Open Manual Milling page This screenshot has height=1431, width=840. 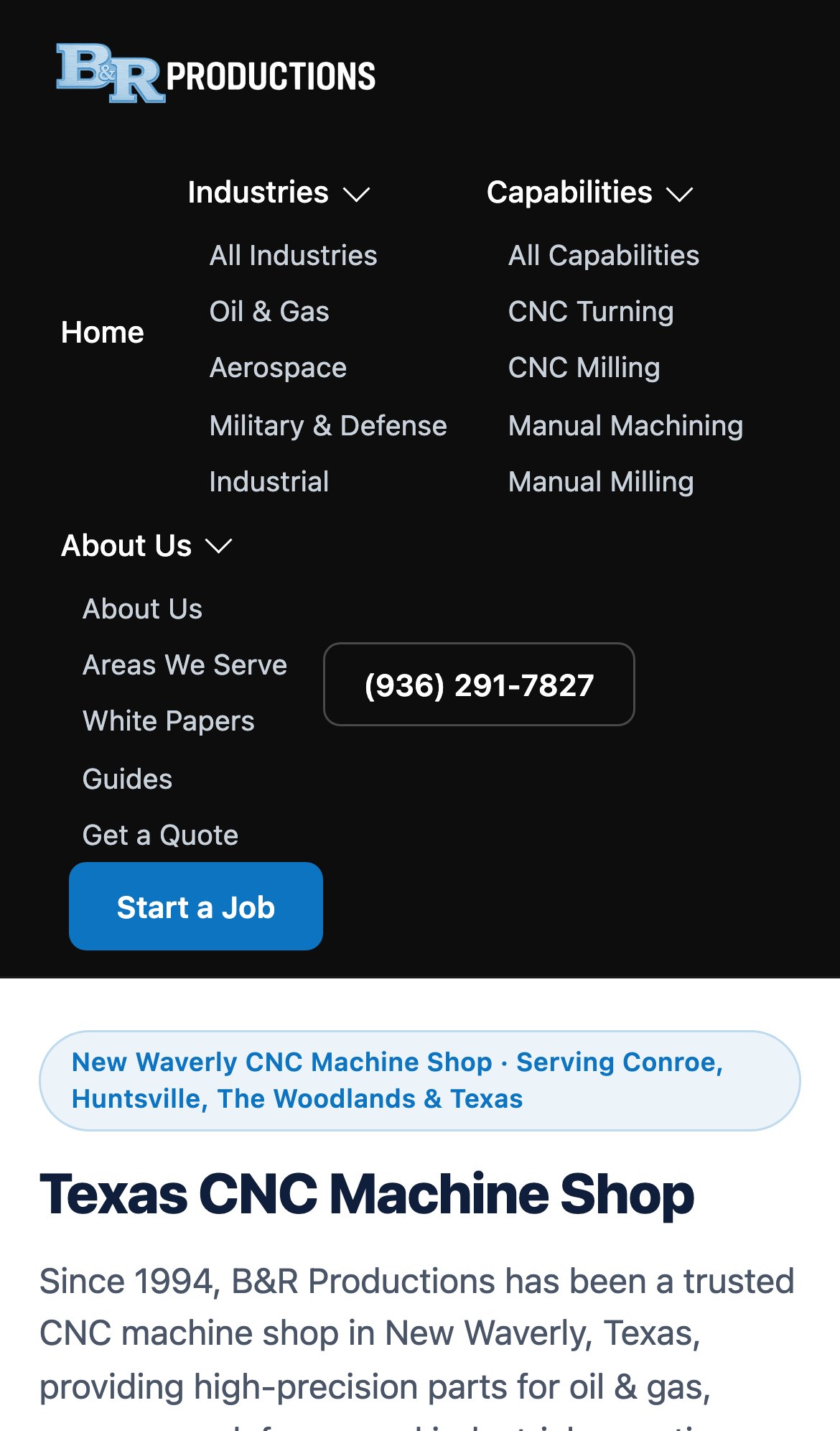coord(601,482)
